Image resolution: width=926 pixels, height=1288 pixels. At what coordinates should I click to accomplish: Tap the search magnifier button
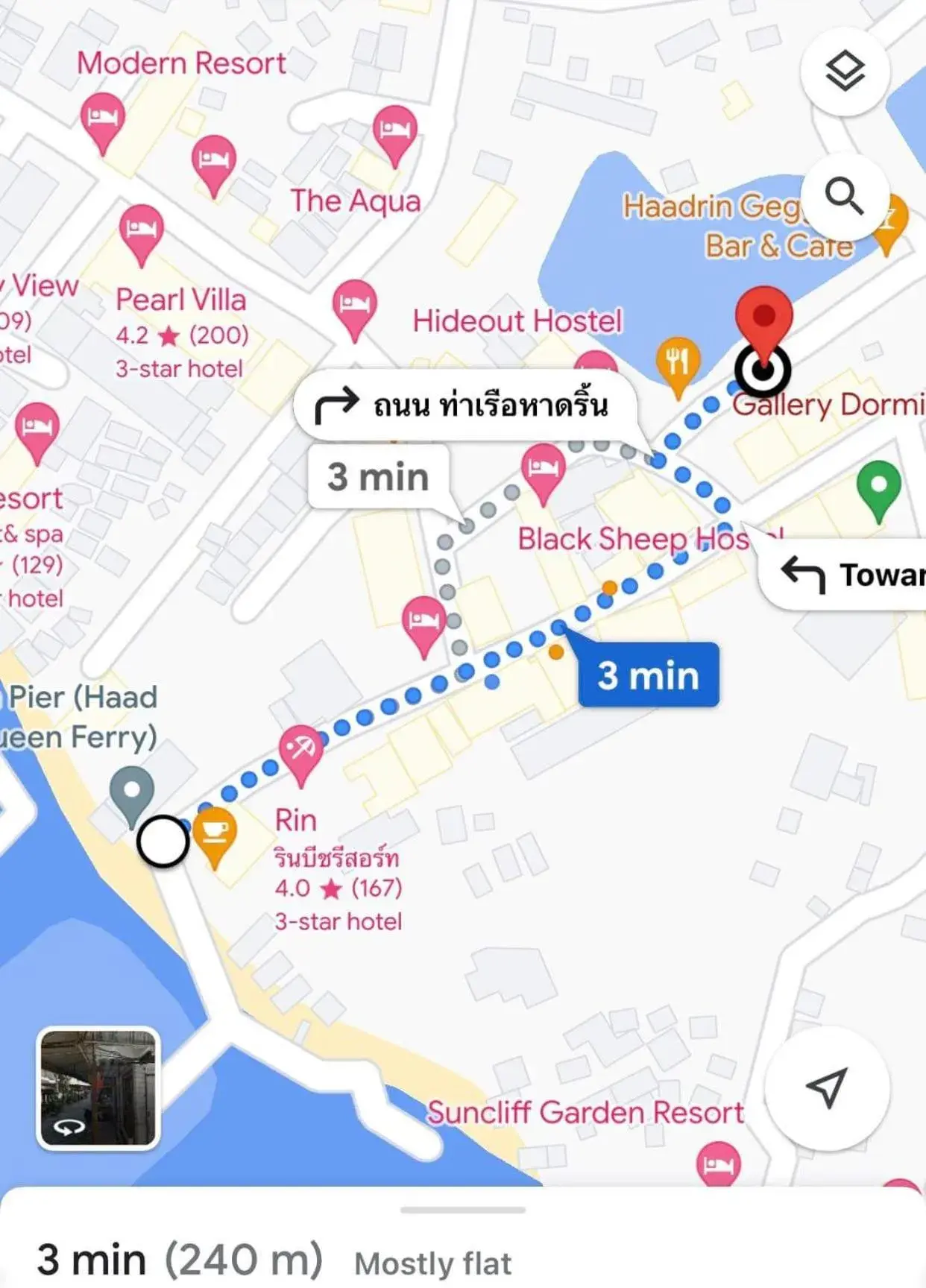845,197
